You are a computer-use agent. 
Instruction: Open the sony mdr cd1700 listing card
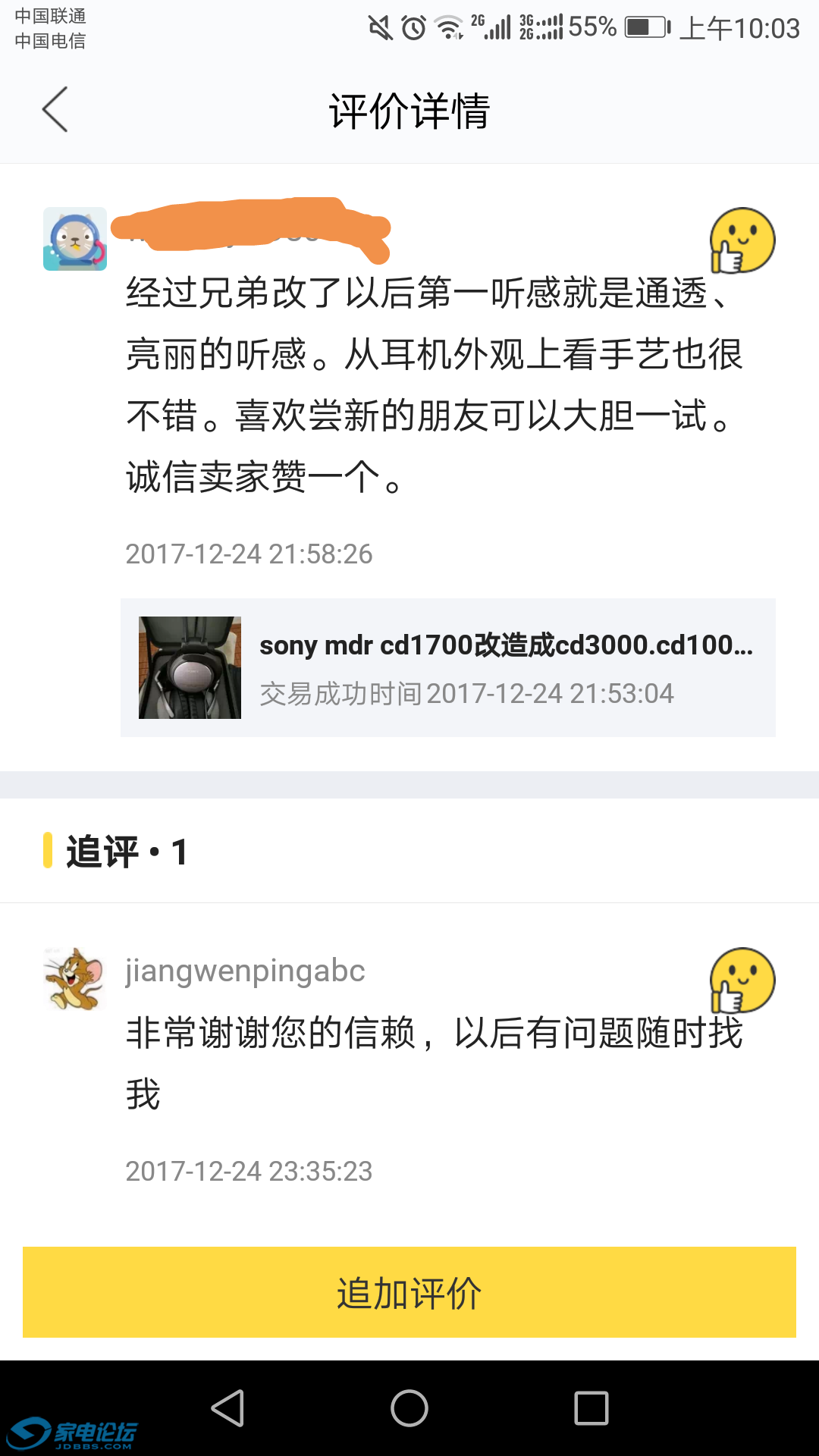pyautogui.click(x=447, y=667)
